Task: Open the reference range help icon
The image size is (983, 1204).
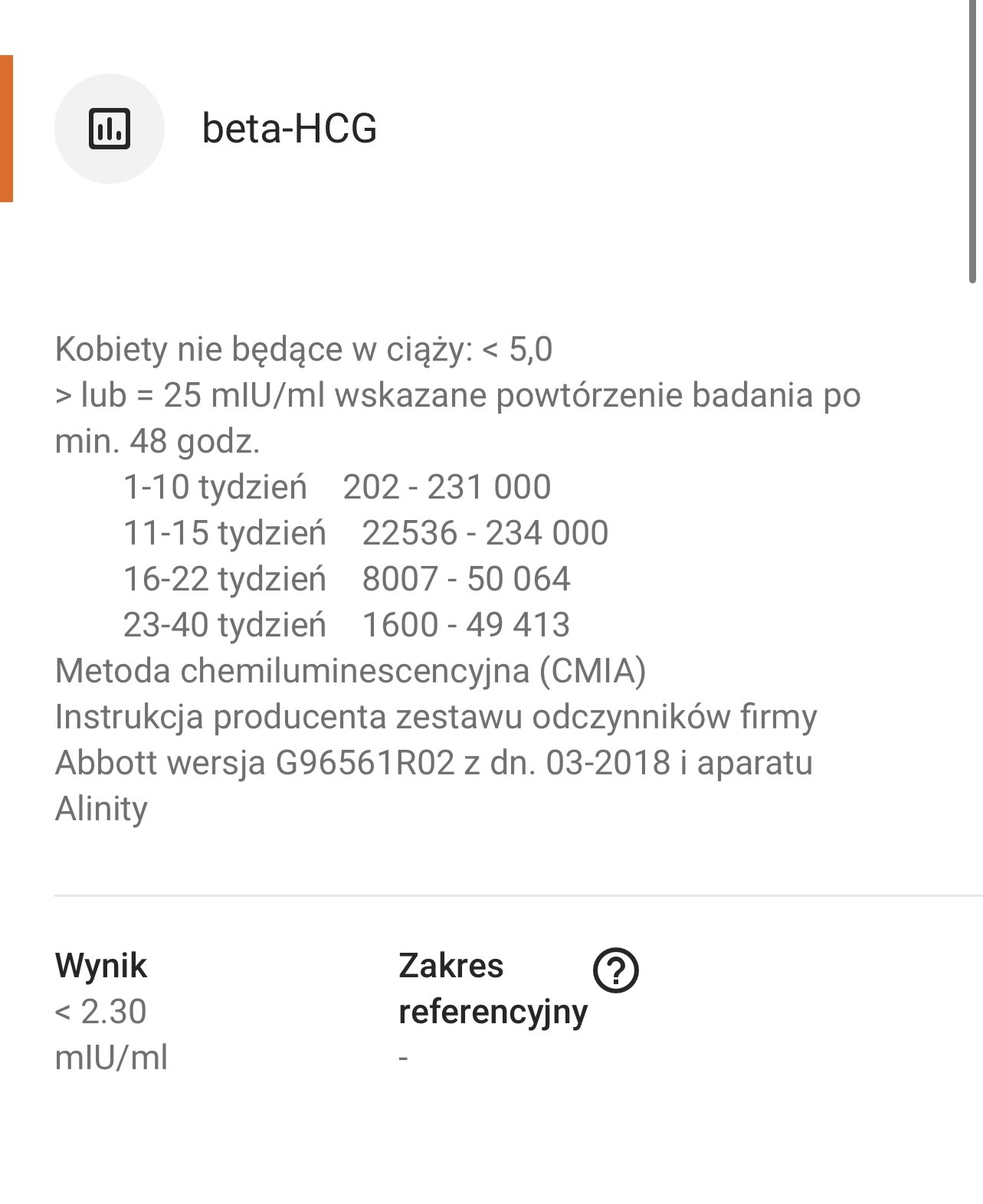Action: pos(615,970)
